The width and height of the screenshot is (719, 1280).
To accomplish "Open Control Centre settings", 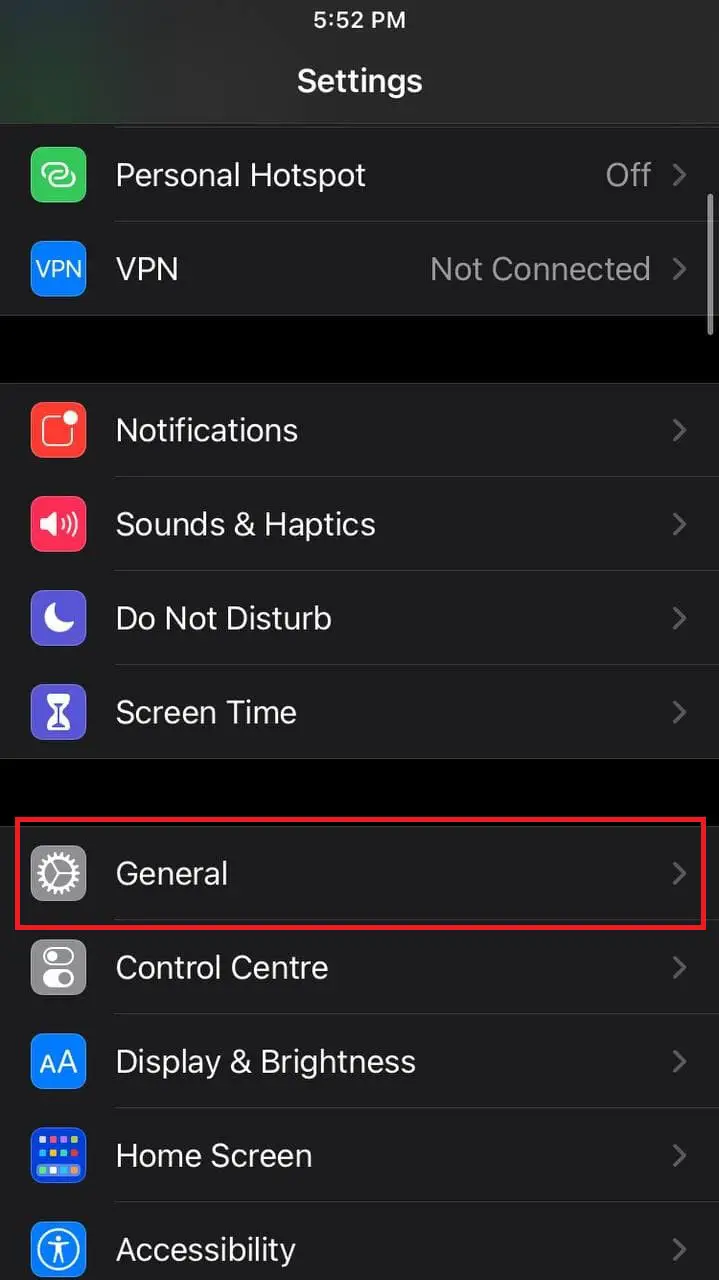I will [359, 967].
